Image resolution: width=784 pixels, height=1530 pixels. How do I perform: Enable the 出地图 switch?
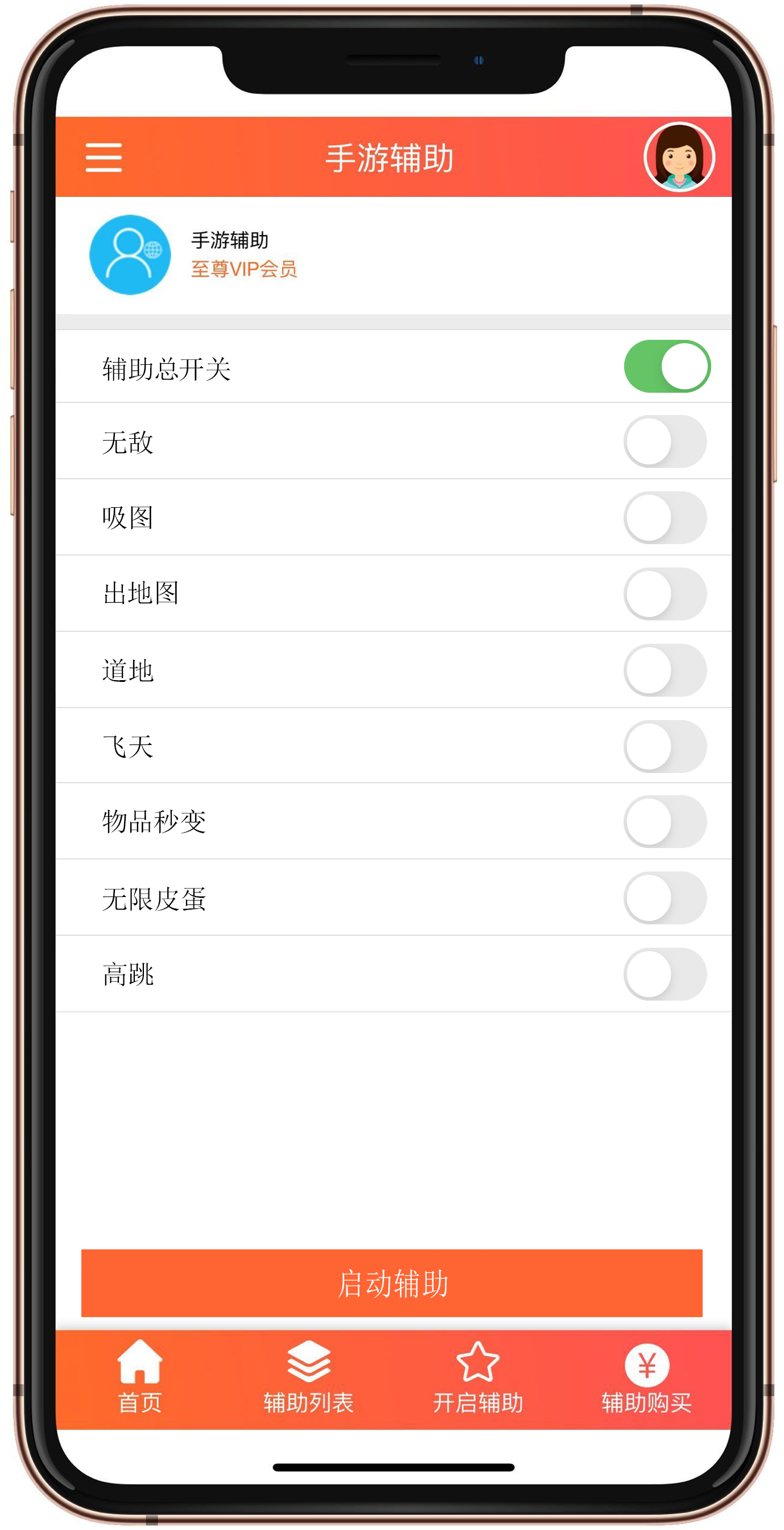[665, 593]
